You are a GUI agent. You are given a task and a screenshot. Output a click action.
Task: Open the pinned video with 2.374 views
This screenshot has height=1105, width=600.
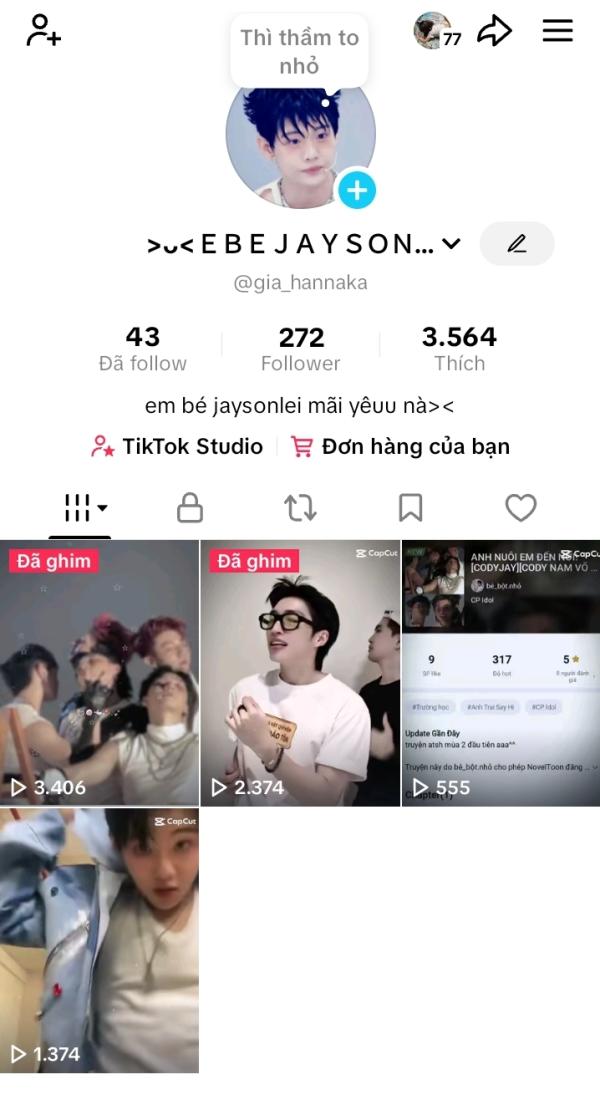(300, 673)
